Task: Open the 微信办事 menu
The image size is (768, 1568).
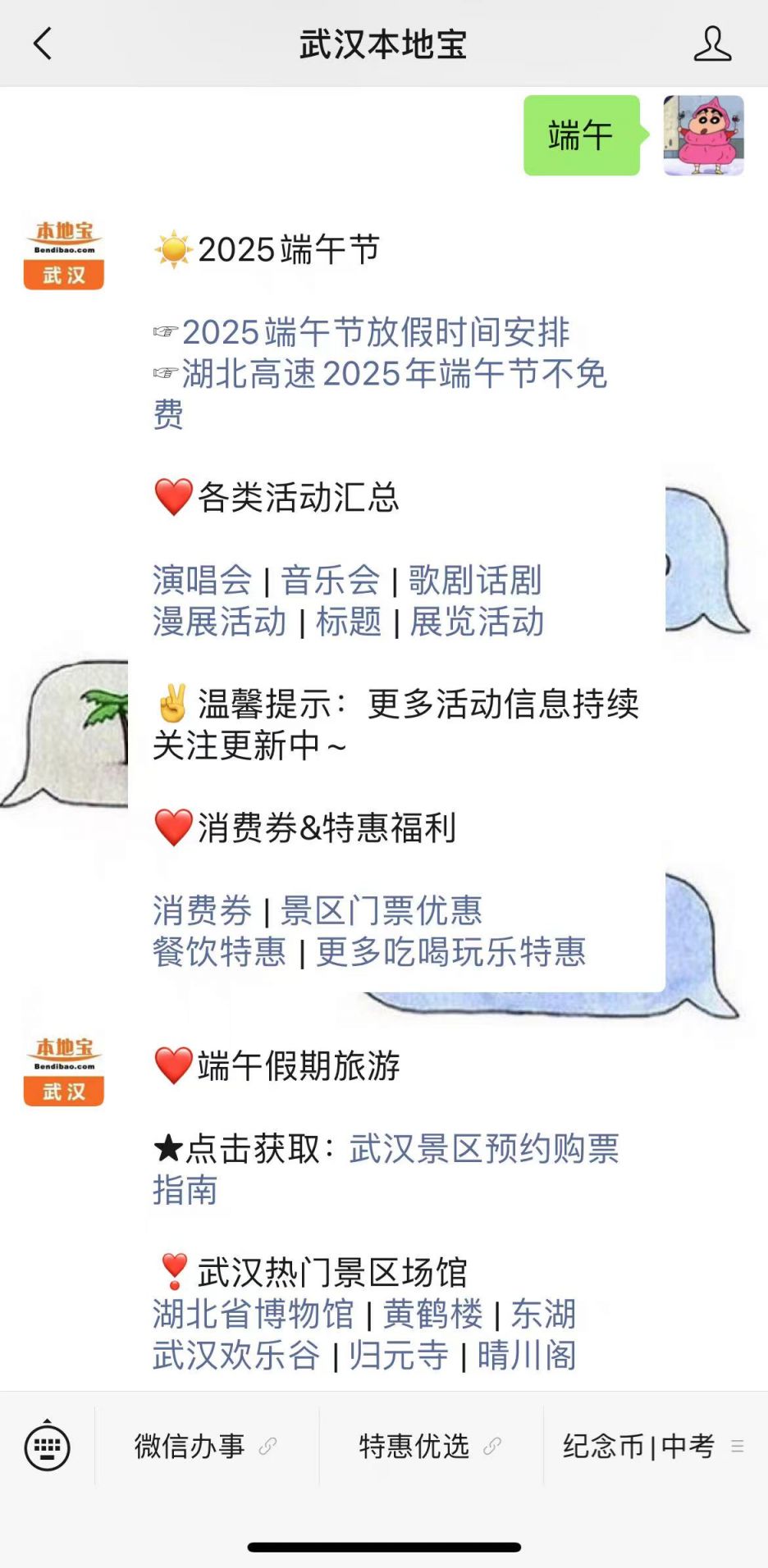Action: coord(206,1447)
